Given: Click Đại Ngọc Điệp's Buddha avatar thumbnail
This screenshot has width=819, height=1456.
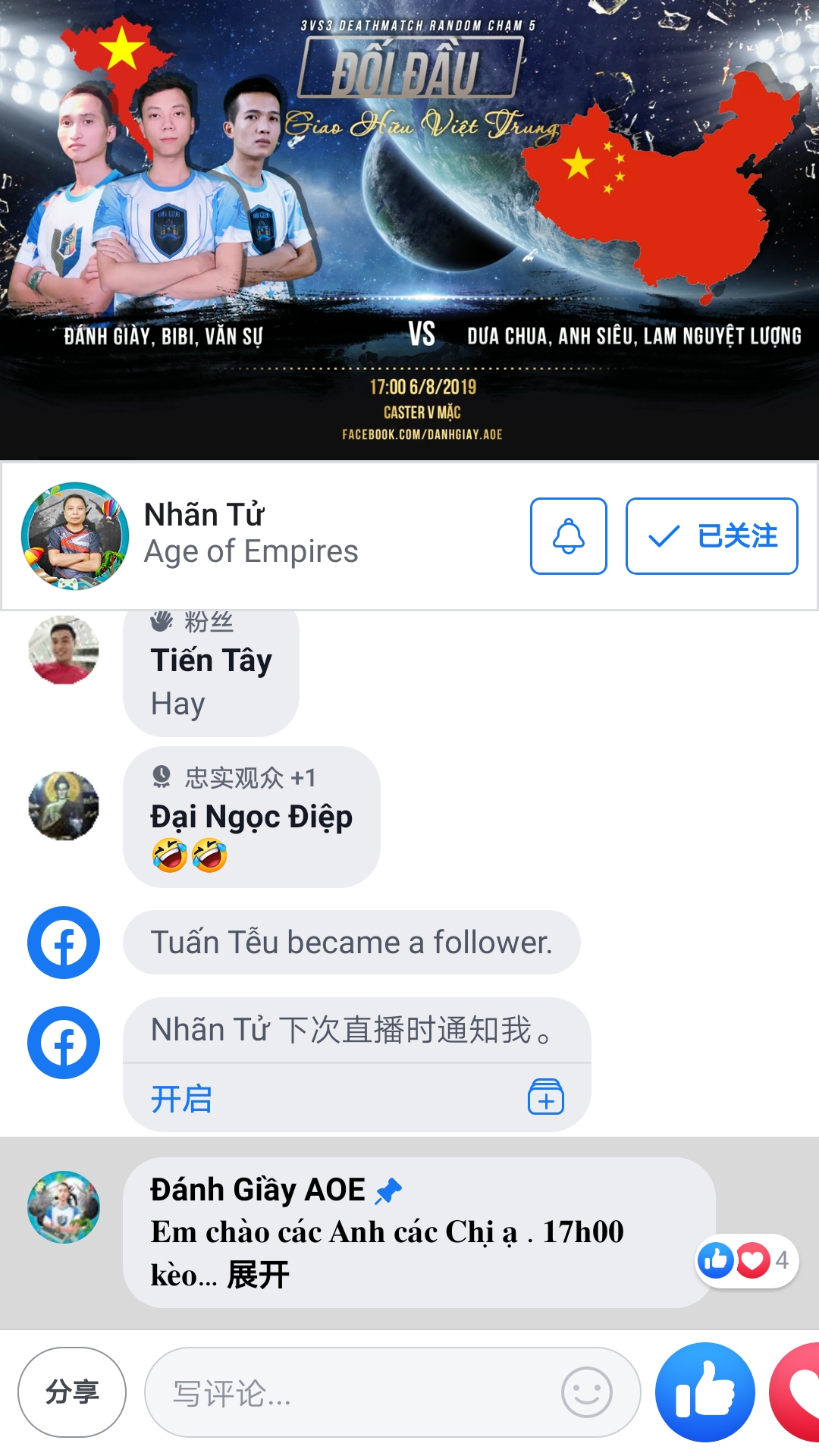Looking at the screenshot, I should coord(64,807).
